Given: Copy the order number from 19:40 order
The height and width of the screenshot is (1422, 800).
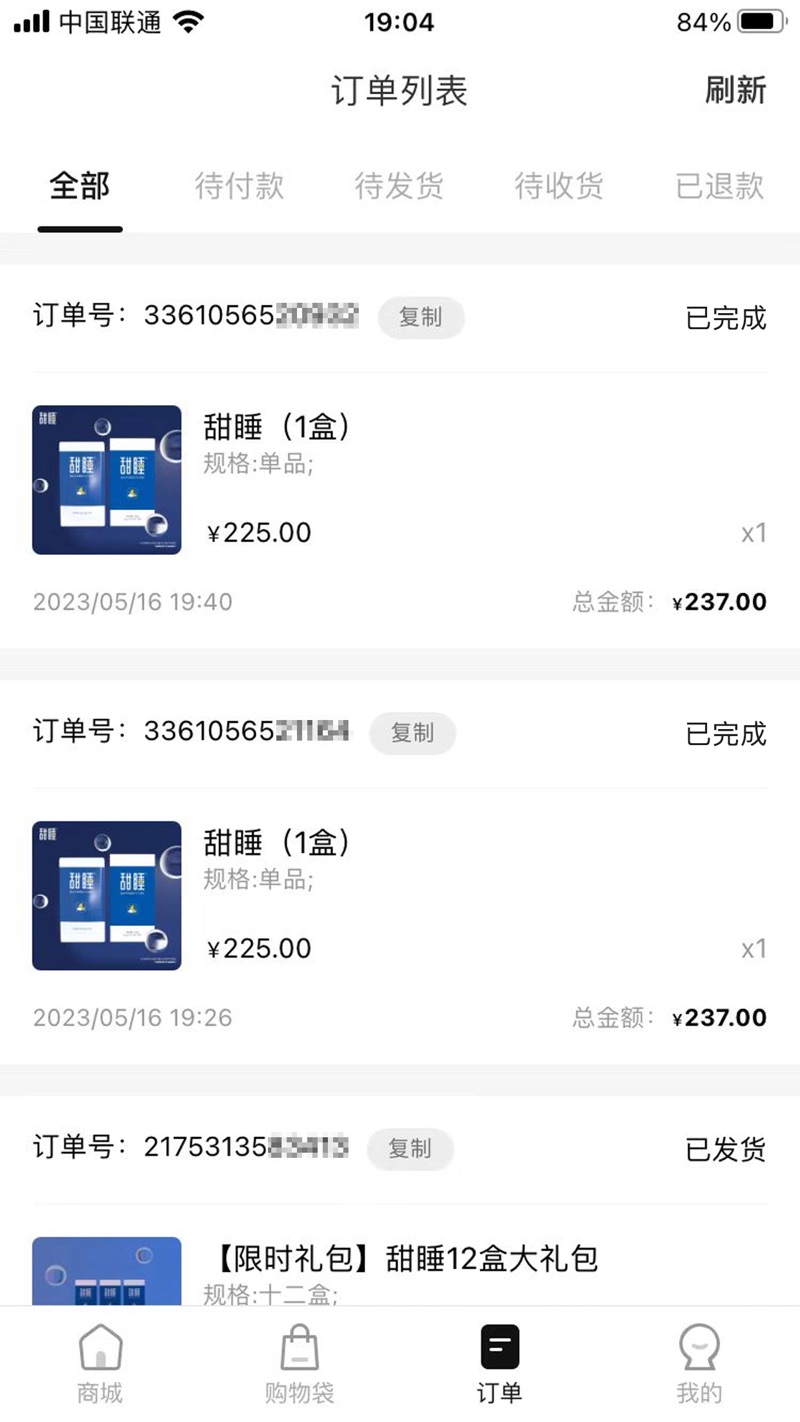Looking at the screenshot, I should point(420,317).
